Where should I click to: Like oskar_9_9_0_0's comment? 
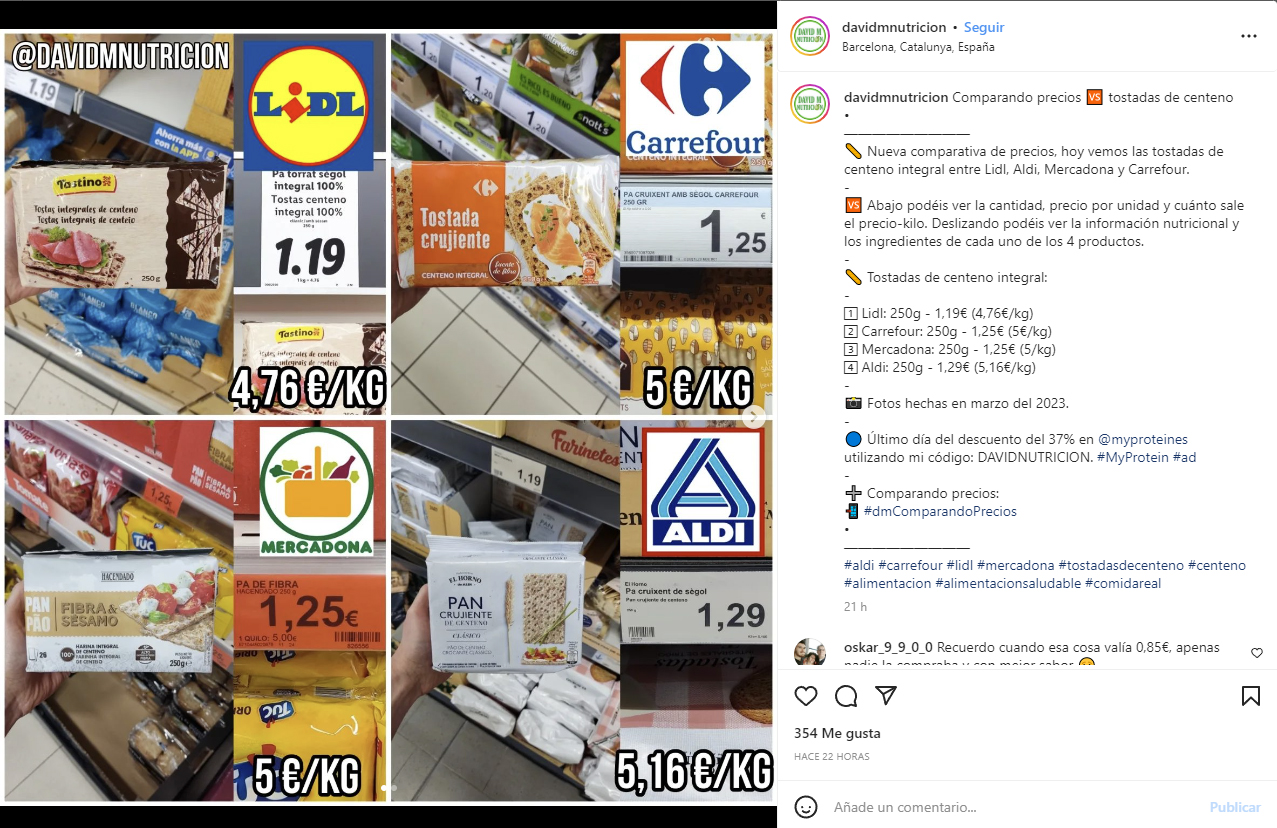click(1257, 653)
